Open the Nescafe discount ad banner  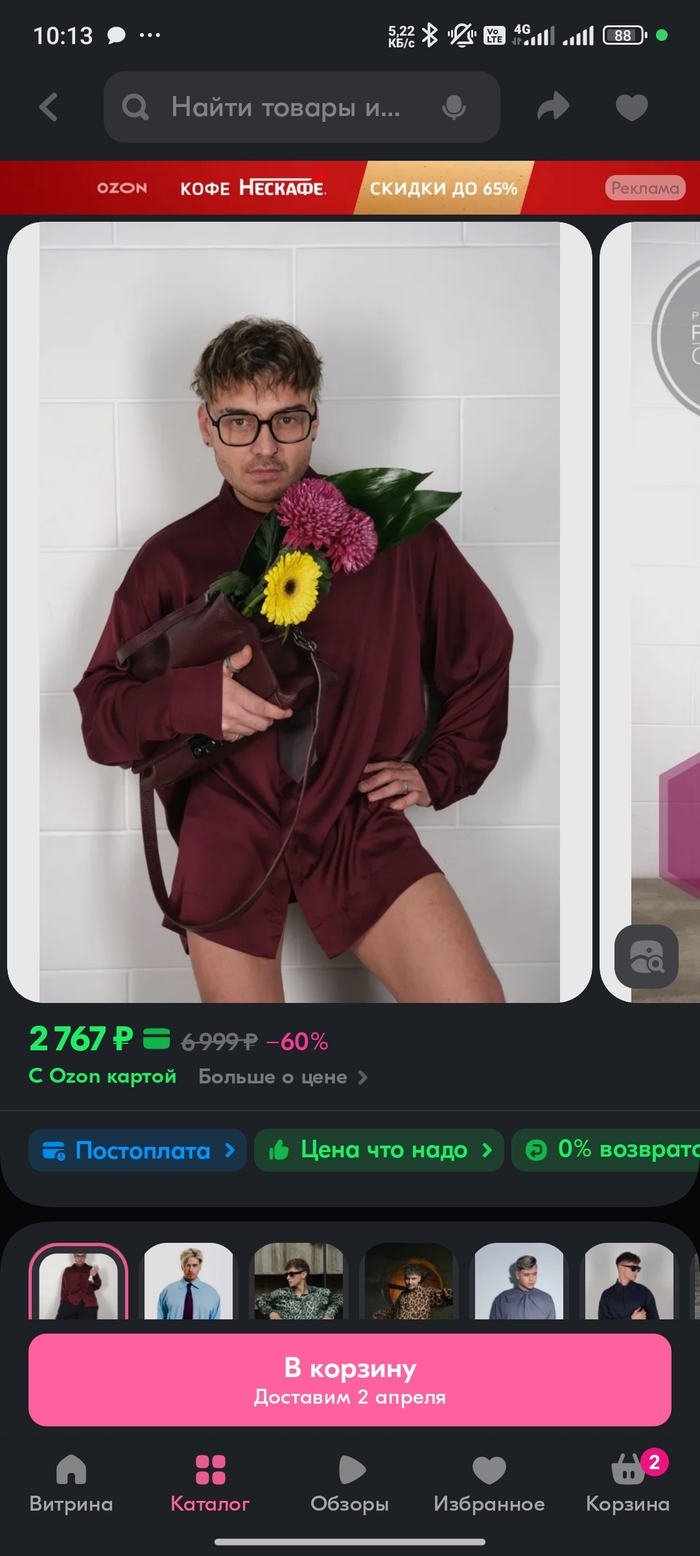coord(350,188)
